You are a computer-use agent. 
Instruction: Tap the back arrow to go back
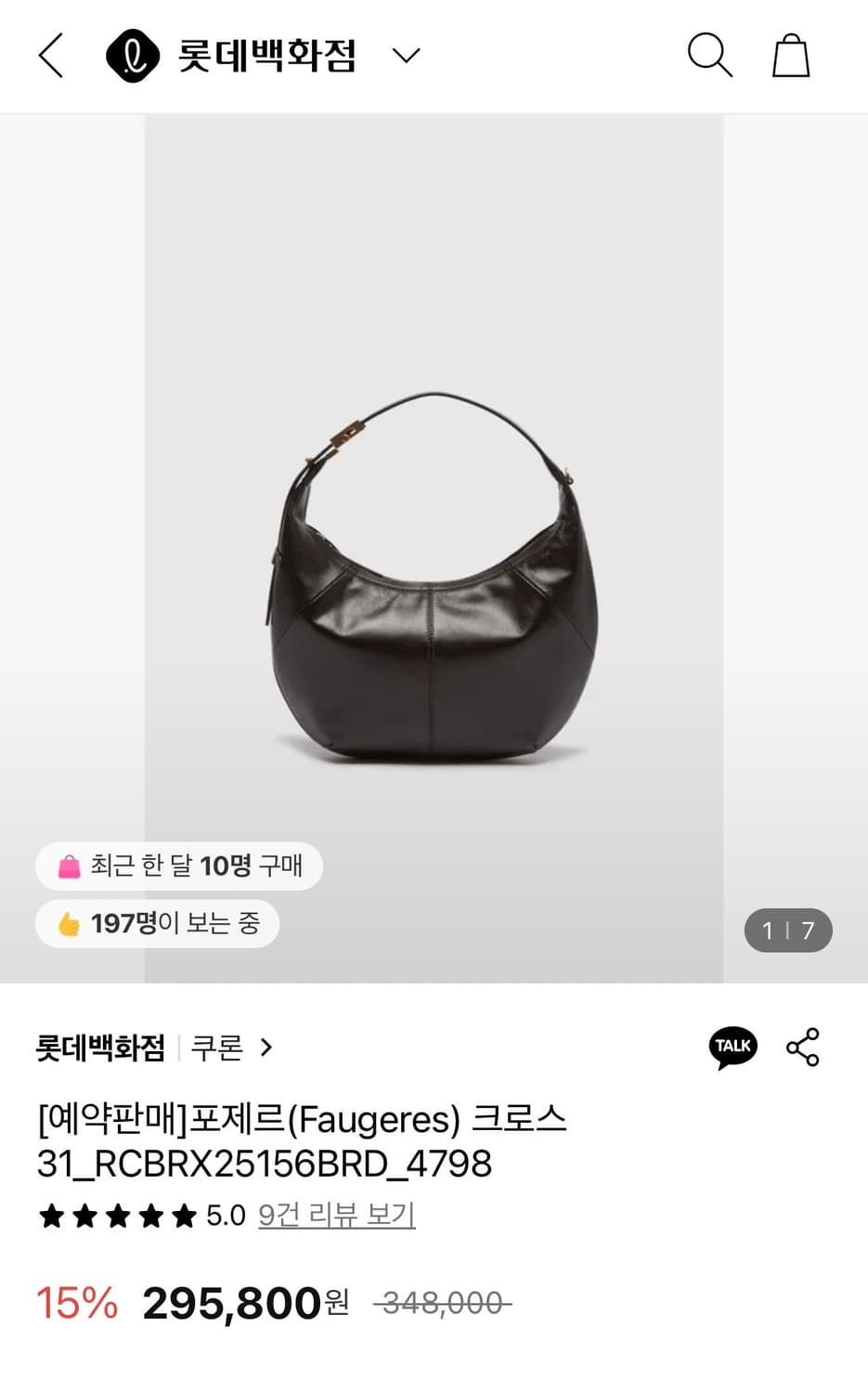[x=51, y=56]
